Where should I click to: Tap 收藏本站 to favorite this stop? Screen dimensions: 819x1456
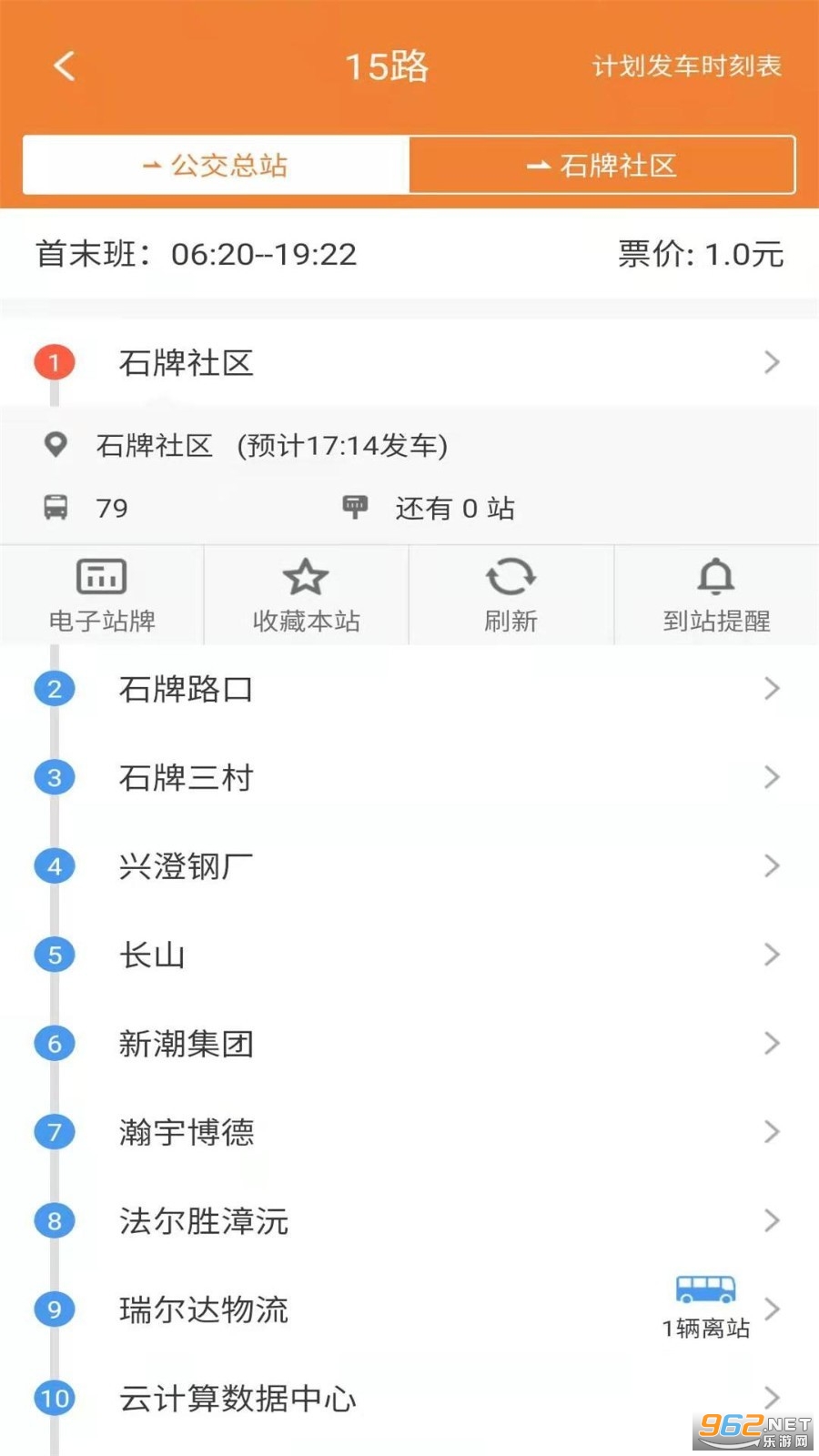tap(307, 595)
